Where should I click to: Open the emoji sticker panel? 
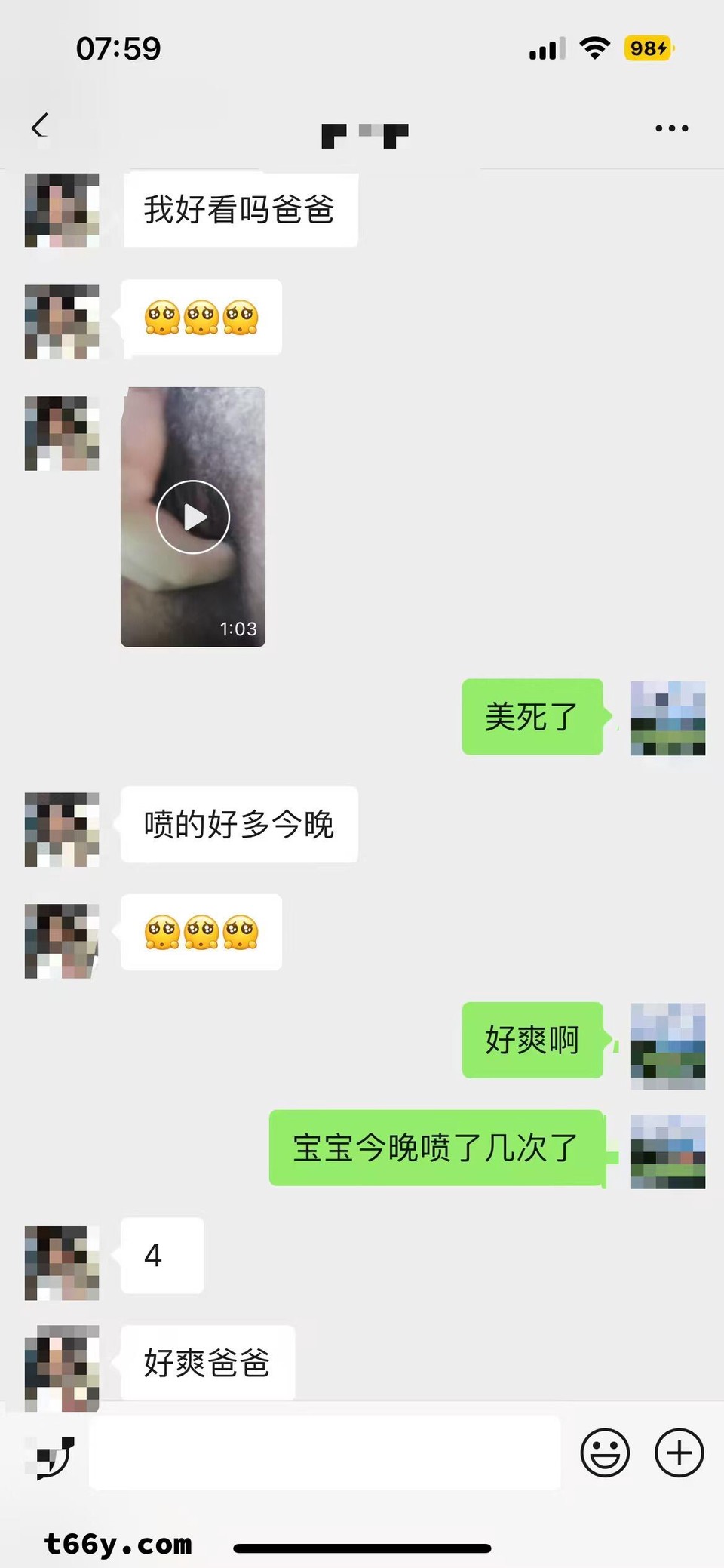[x=605, y=1453]
